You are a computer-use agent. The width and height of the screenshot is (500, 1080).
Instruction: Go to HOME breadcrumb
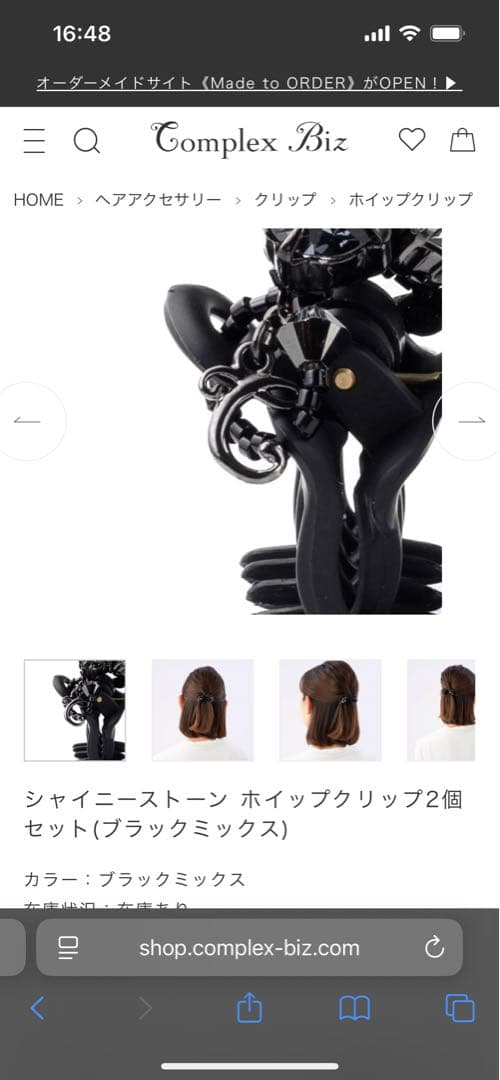click(39, 200)
